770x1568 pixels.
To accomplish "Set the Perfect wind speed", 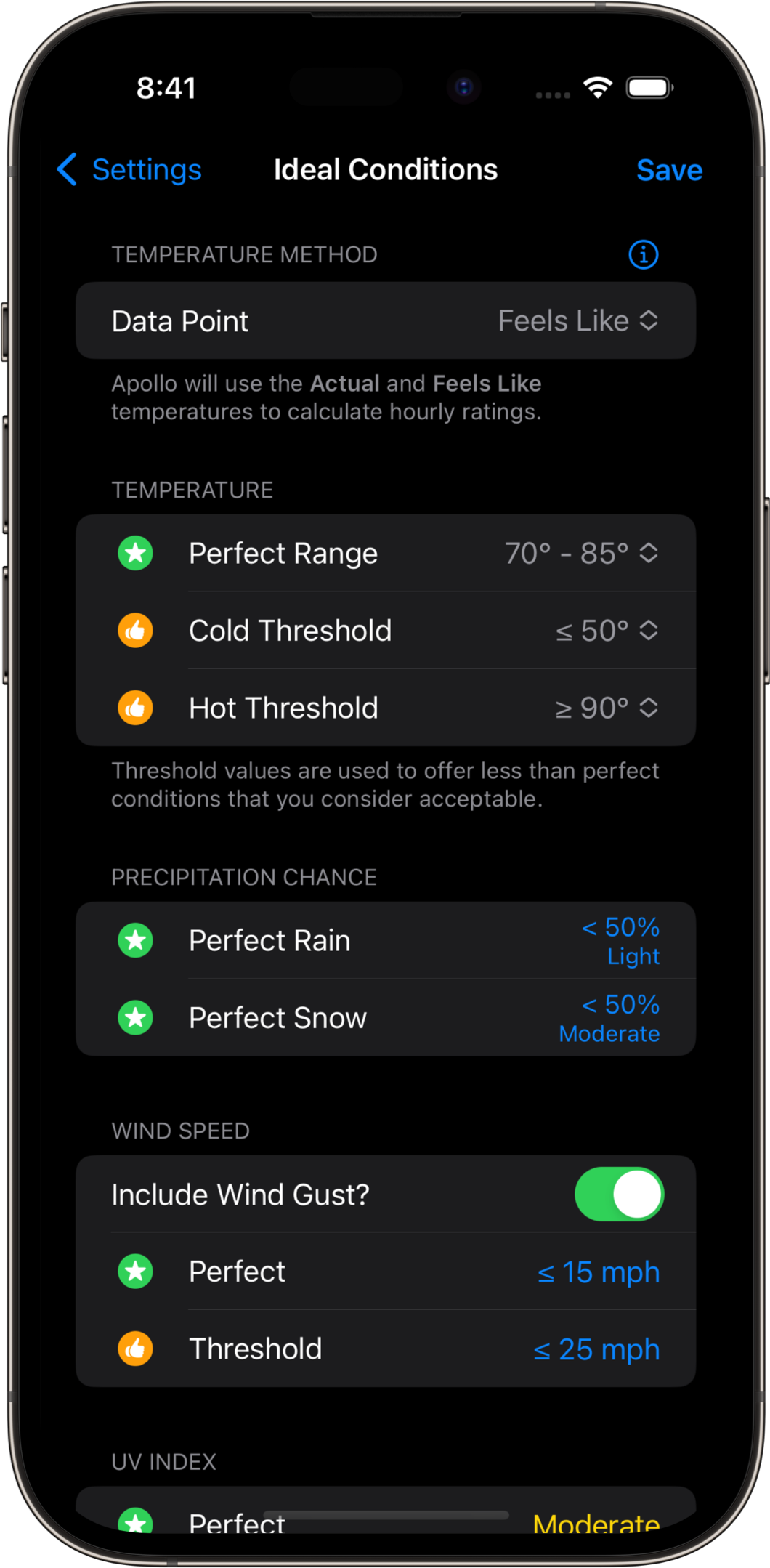I will coord(599,1272).
